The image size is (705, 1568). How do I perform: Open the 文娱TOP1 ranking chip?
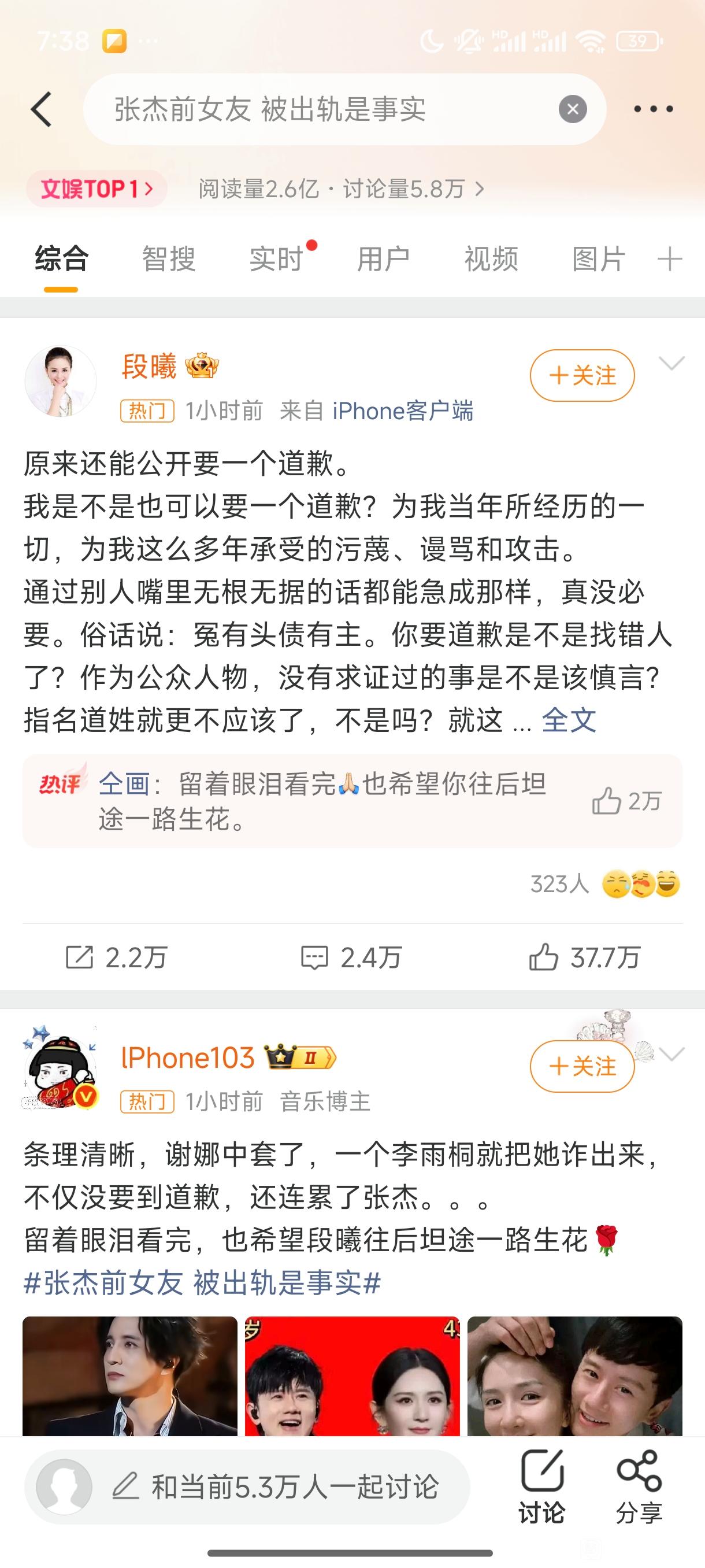point(97,188)
